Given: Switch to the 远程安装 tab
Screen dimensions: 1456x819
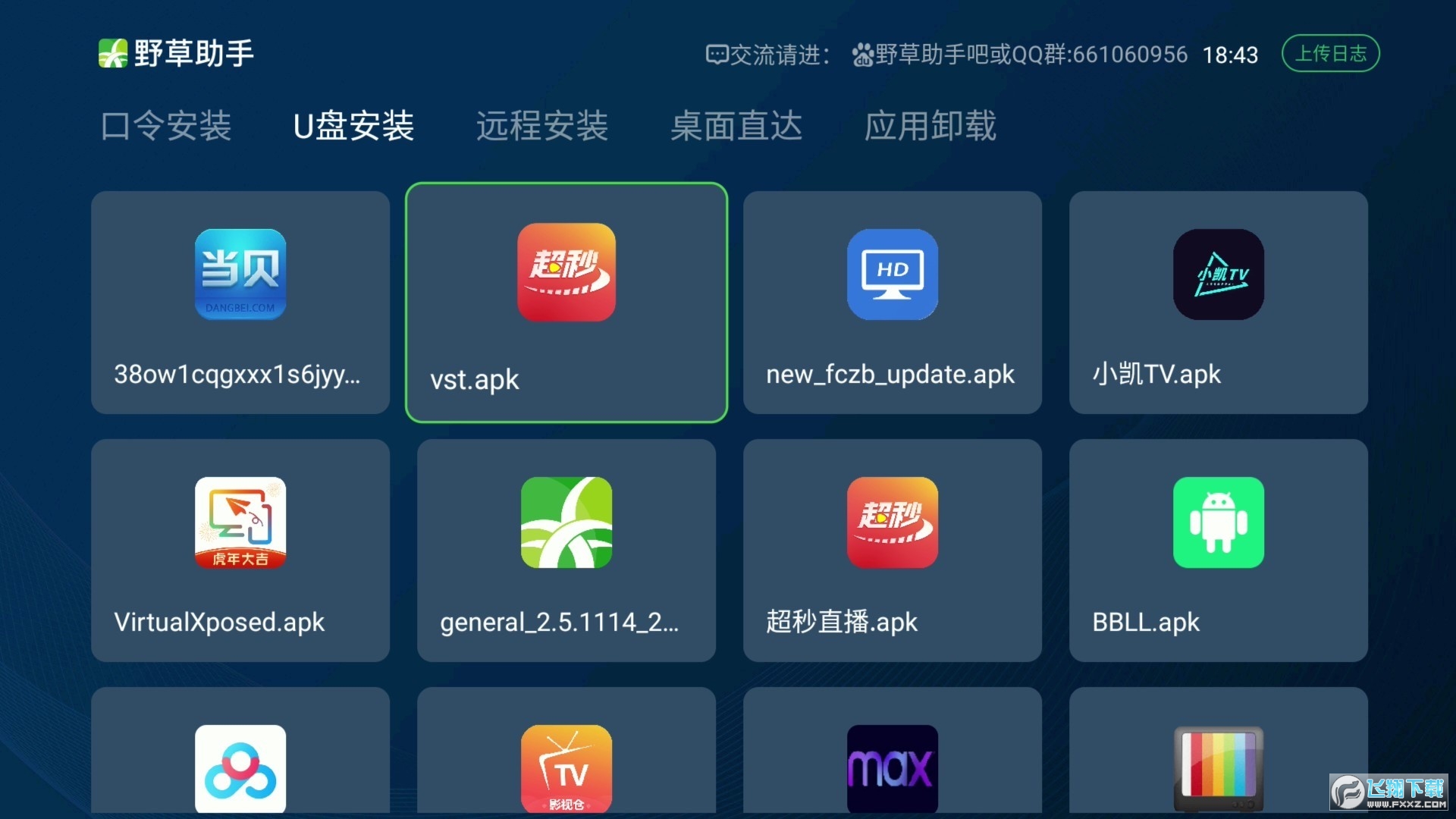Looking at the screenshot, I should click(541, 126).
